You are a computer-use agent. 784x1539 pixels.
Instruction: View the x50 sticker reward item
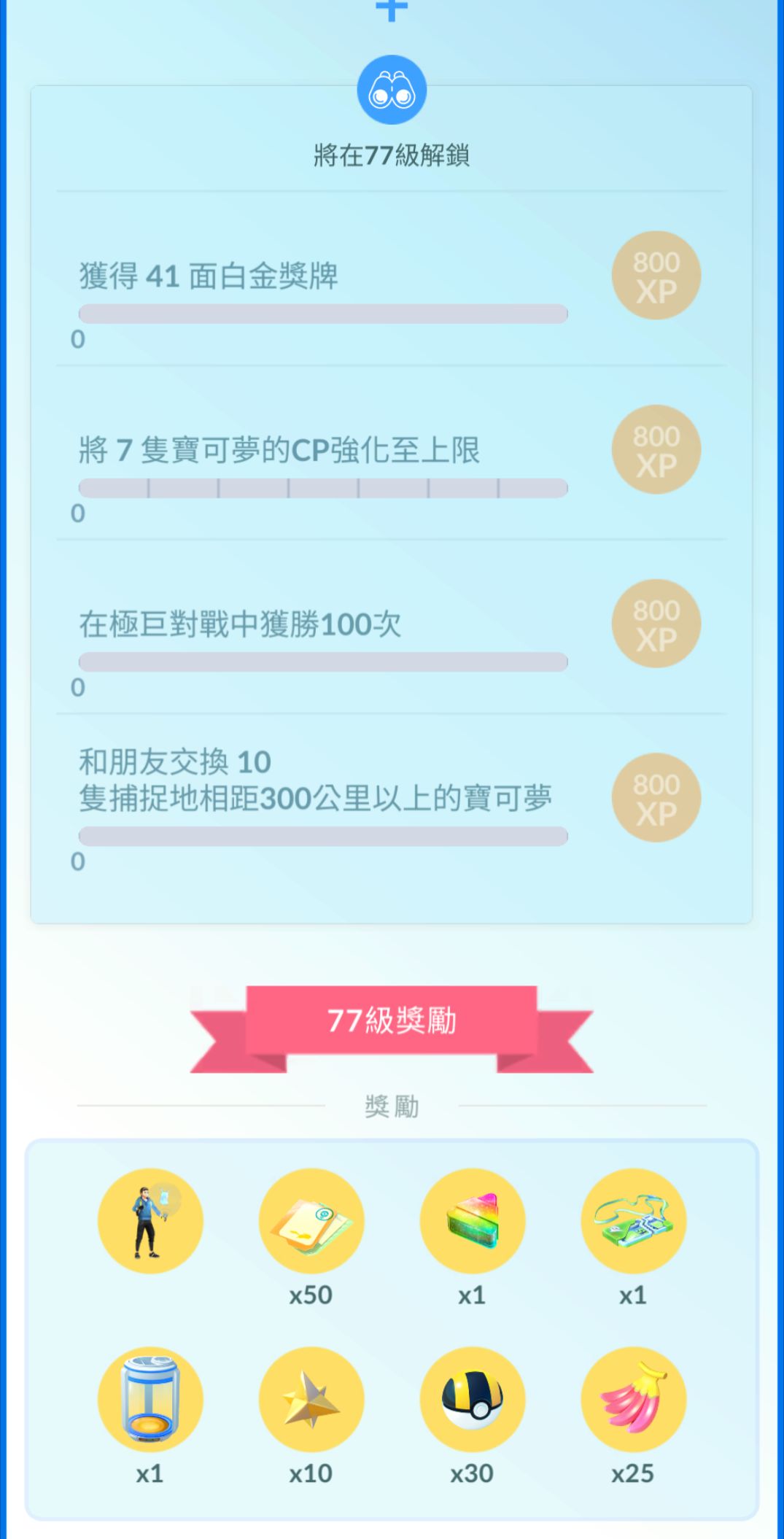(x=311, y=1221)
